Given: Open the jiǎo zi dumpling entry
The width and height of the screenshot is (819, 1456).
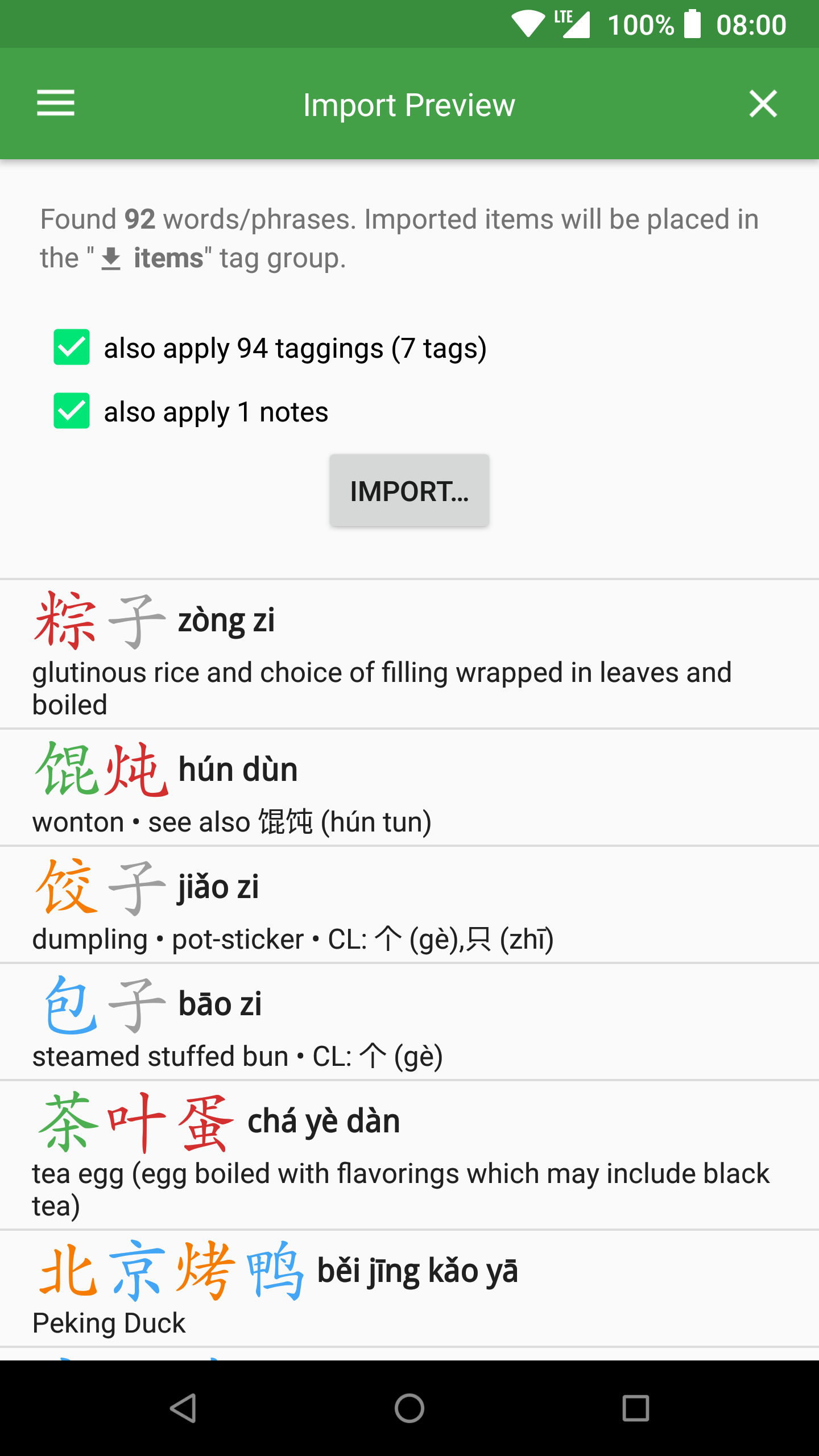Looking at the screenshot, I should pyautogui.click(x=409, y=905).
